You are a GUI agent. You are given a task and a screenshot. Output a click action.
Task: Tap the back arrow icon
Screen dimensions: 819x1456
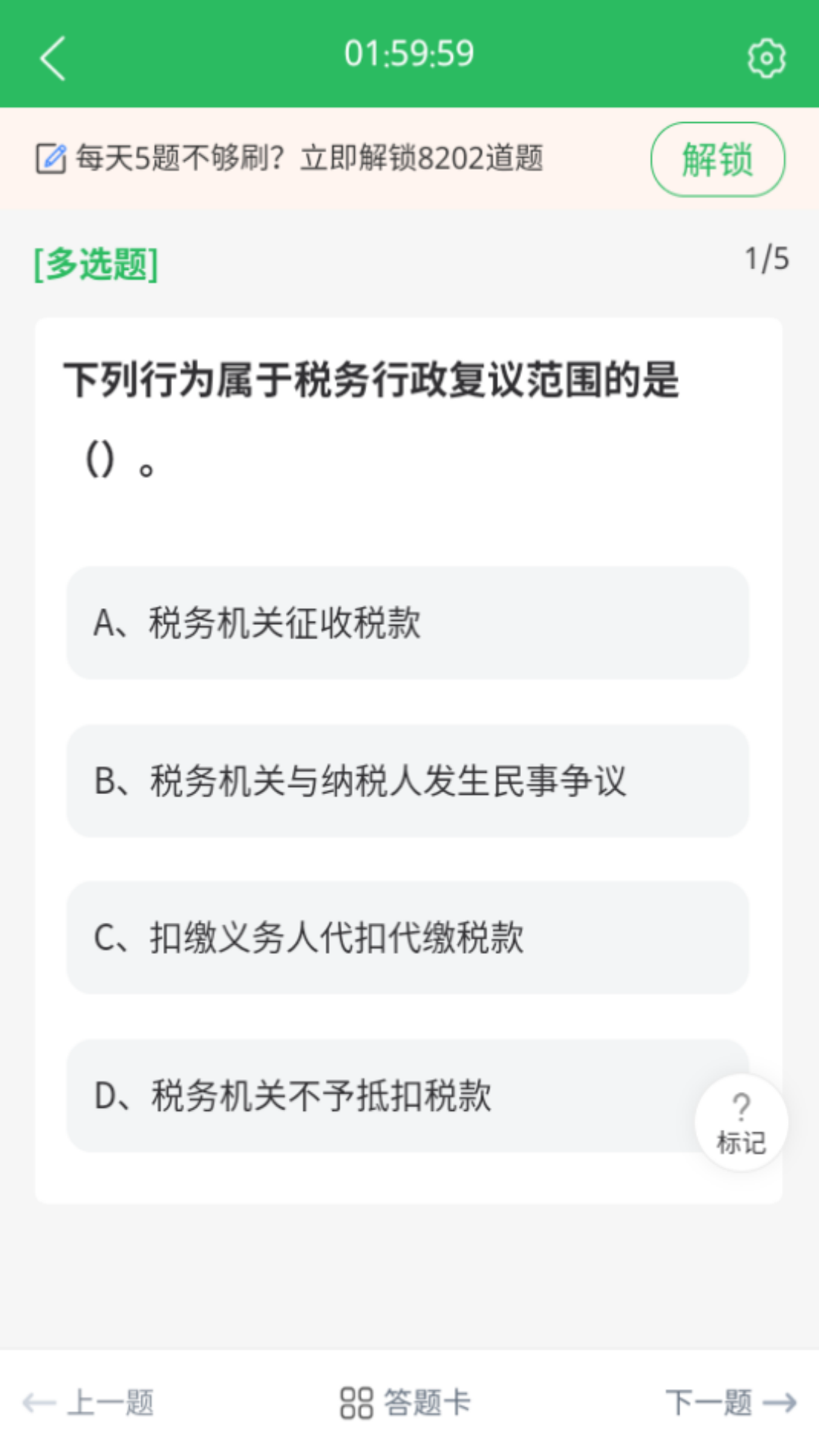[53, 57]
